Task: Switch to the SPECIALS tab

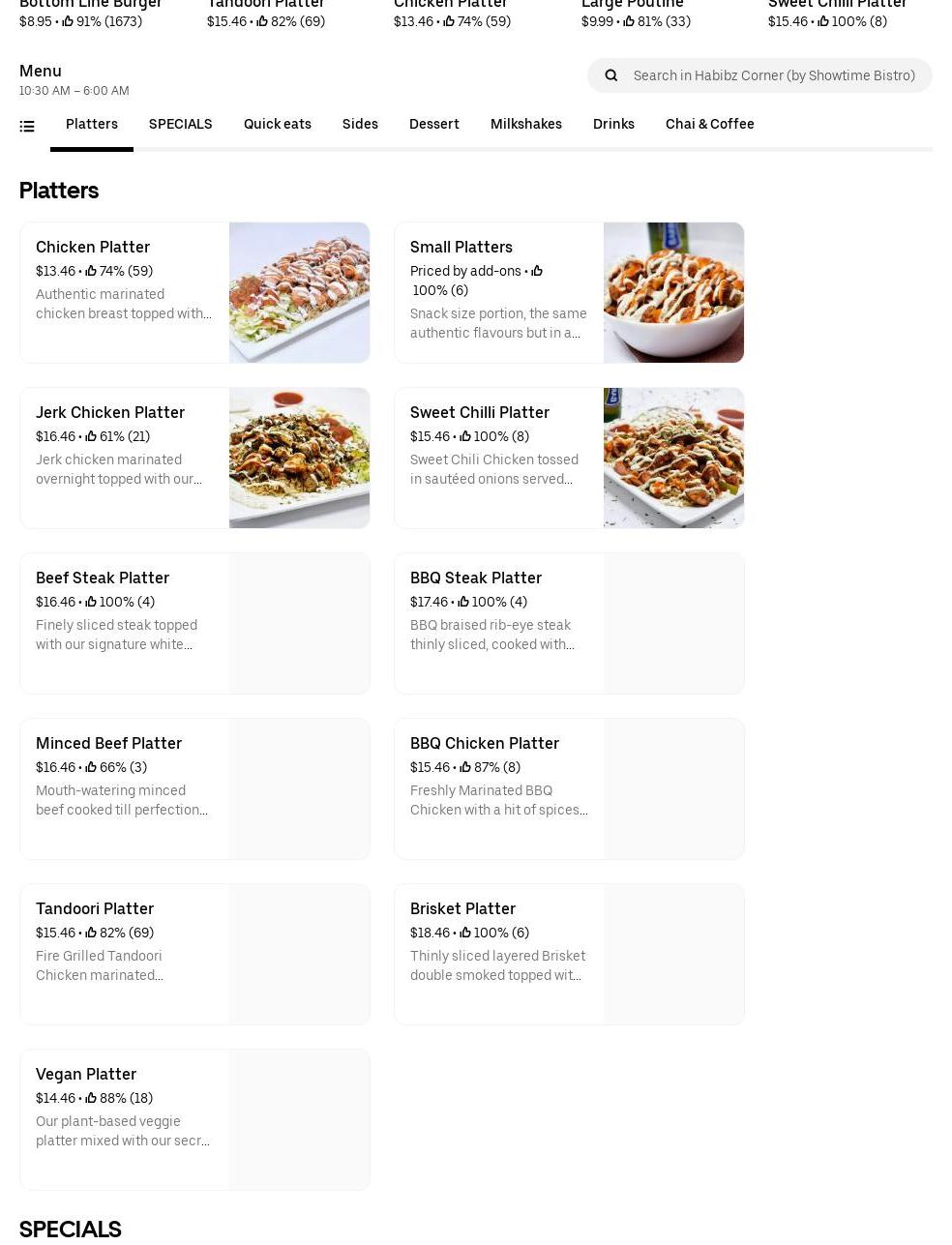Action: point(180,124)
